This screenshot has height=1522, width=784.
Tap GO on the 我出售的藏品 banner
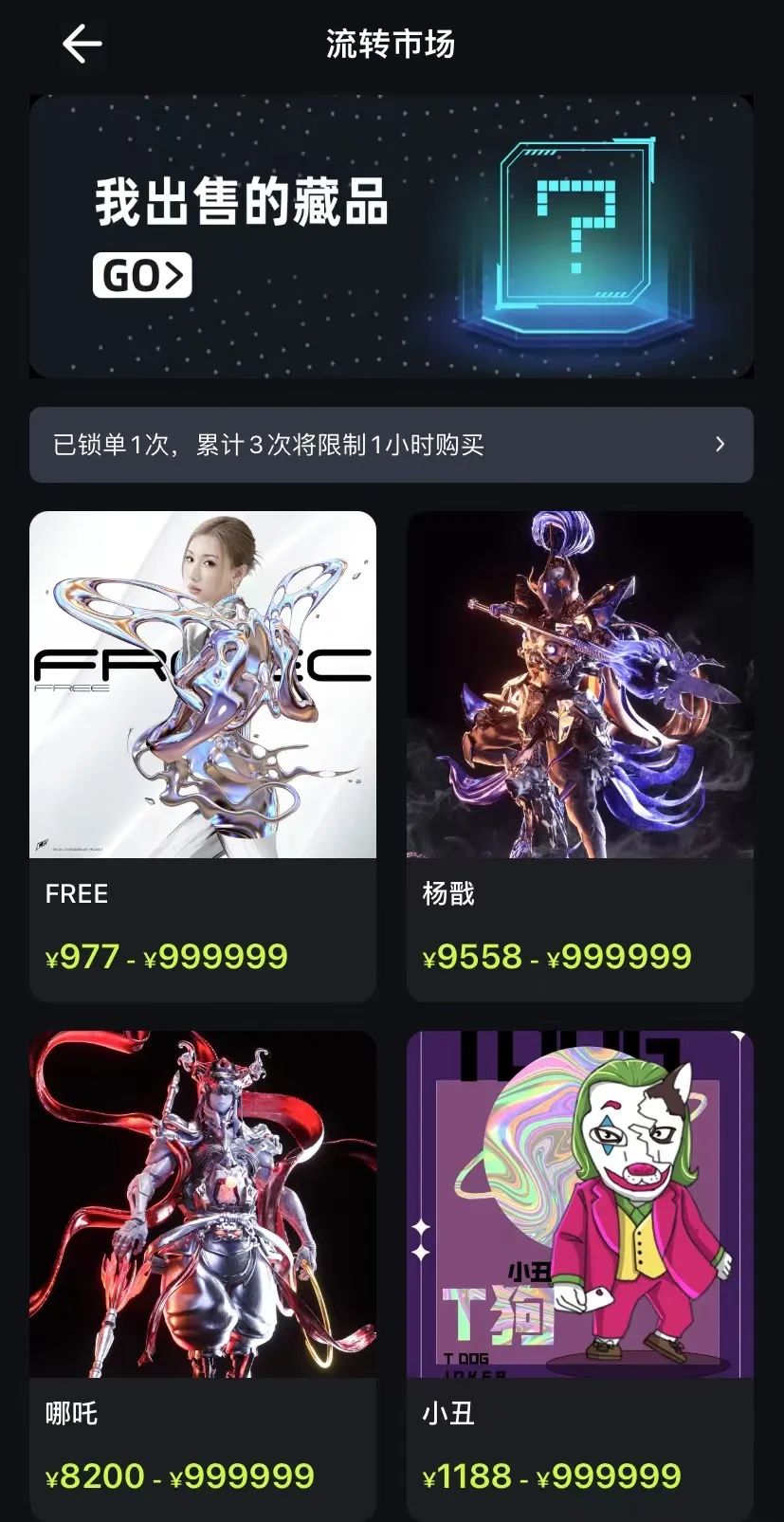(142, 276)
